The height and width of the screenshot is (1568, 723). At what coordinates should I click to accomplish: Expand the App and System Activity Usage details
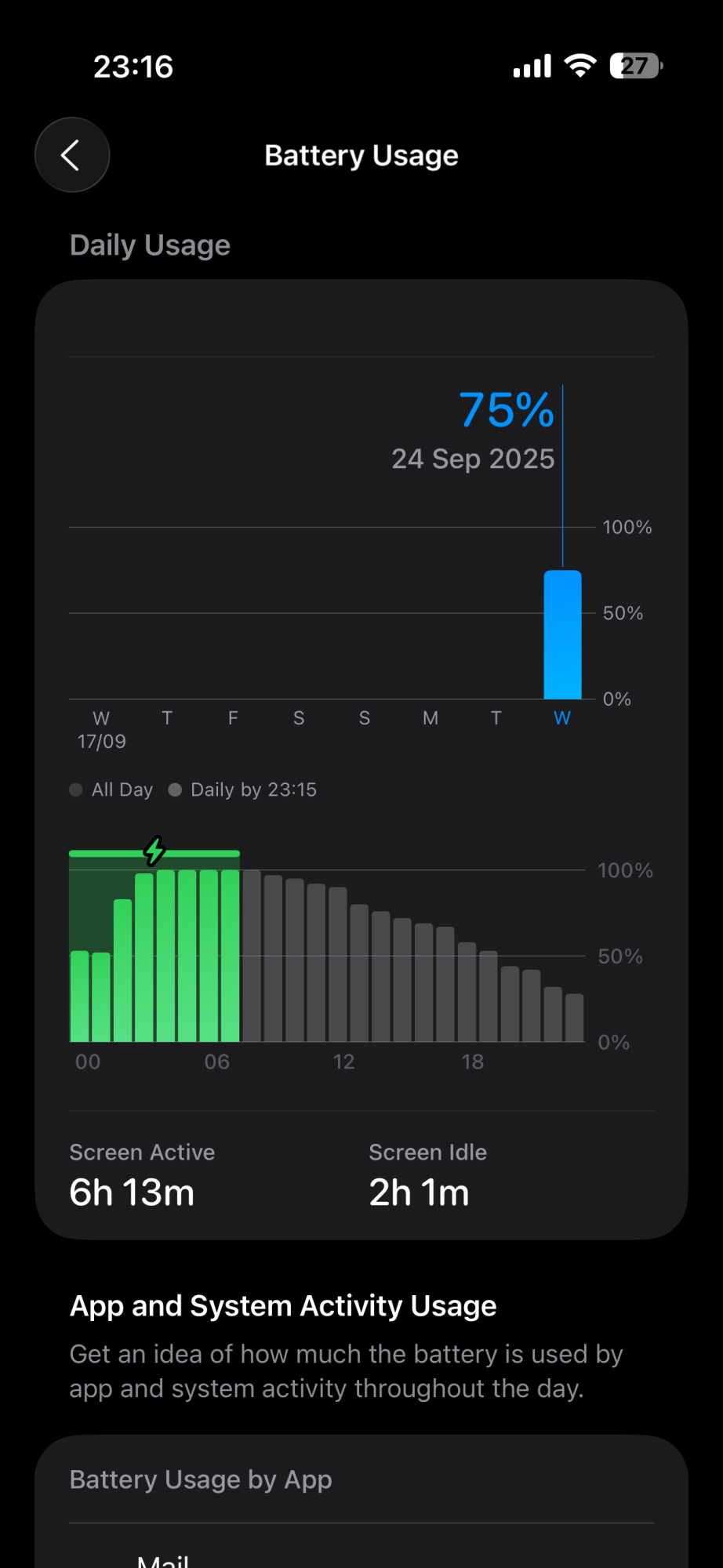pyautogui.click(x=282, y=1305)
